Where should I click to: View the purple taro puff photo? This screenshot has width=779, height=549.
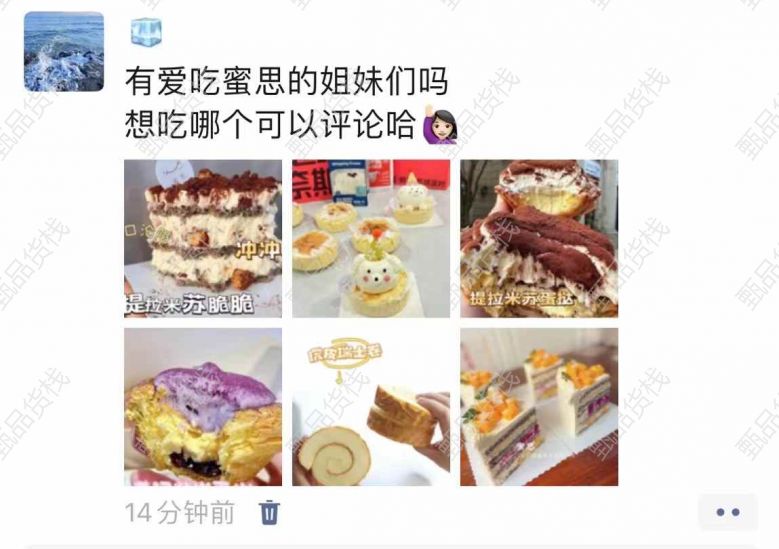[x=203, y=407]
